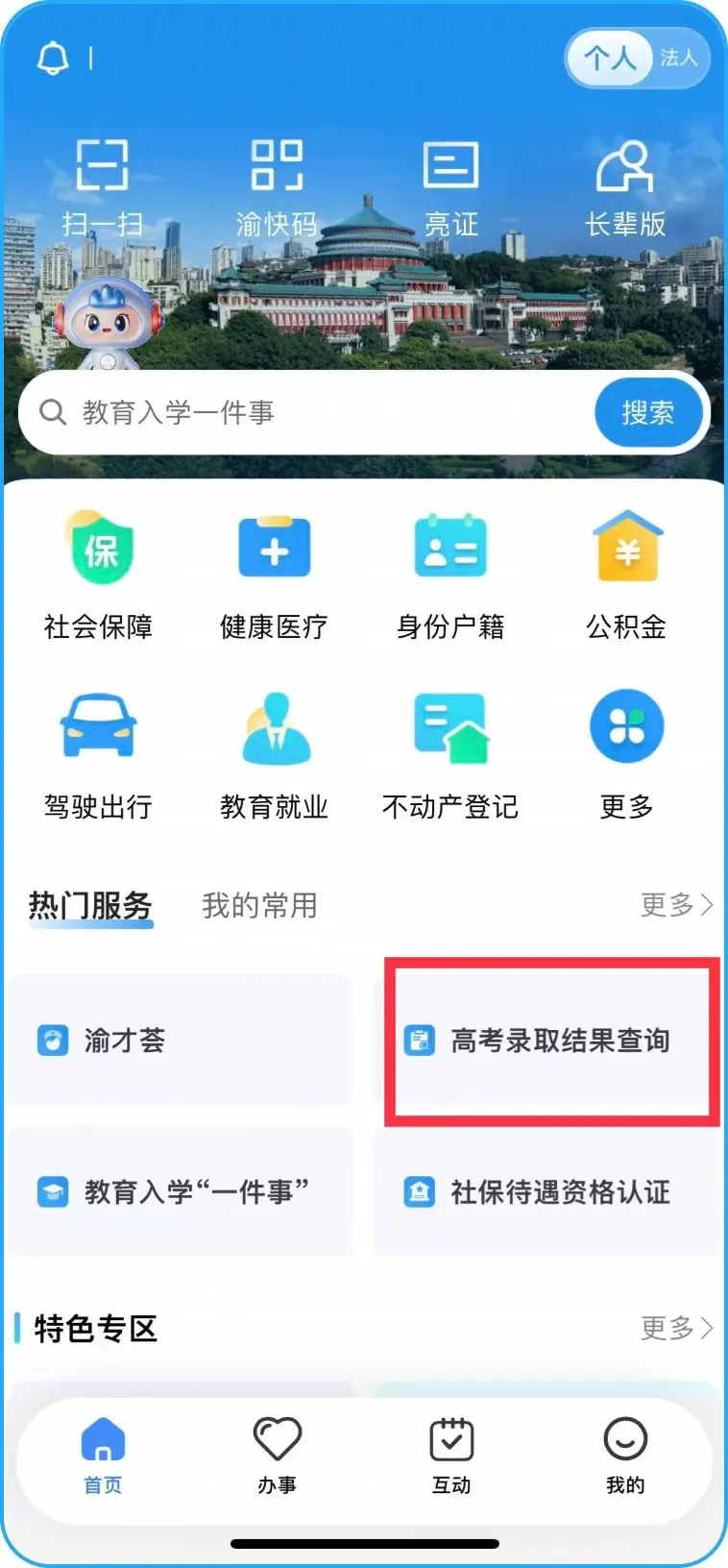
Task: Open 高考录取结果查询
Action: [x=547, y=1041]
